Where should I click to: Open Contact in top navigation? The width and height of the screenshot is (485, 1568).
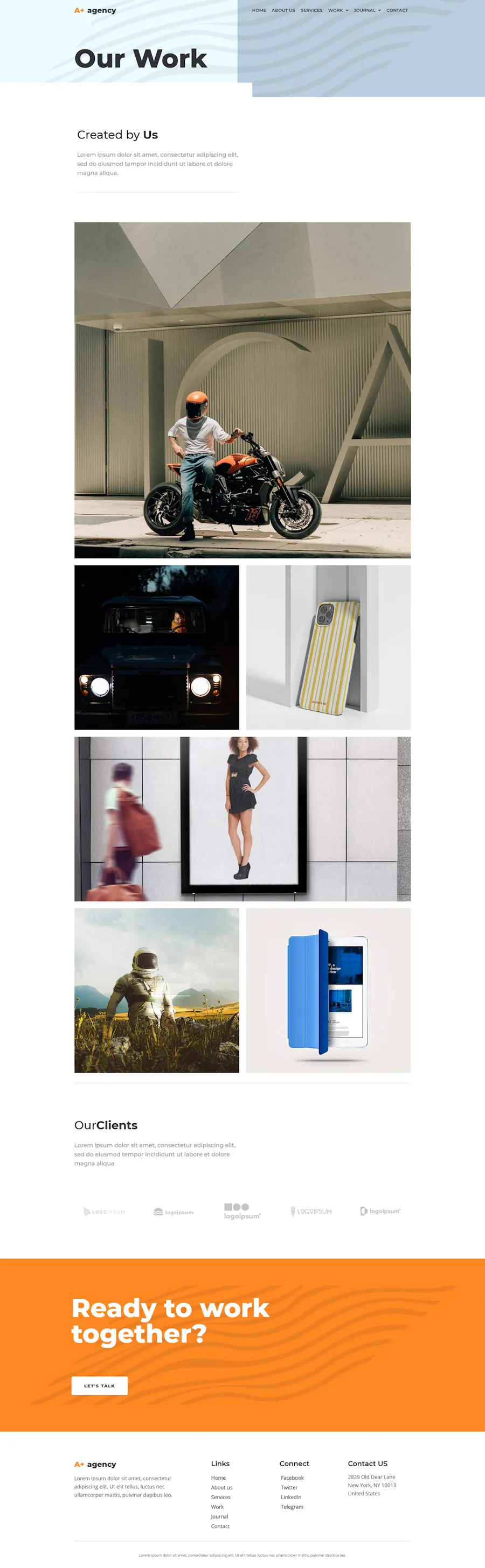tap(397, 10)
